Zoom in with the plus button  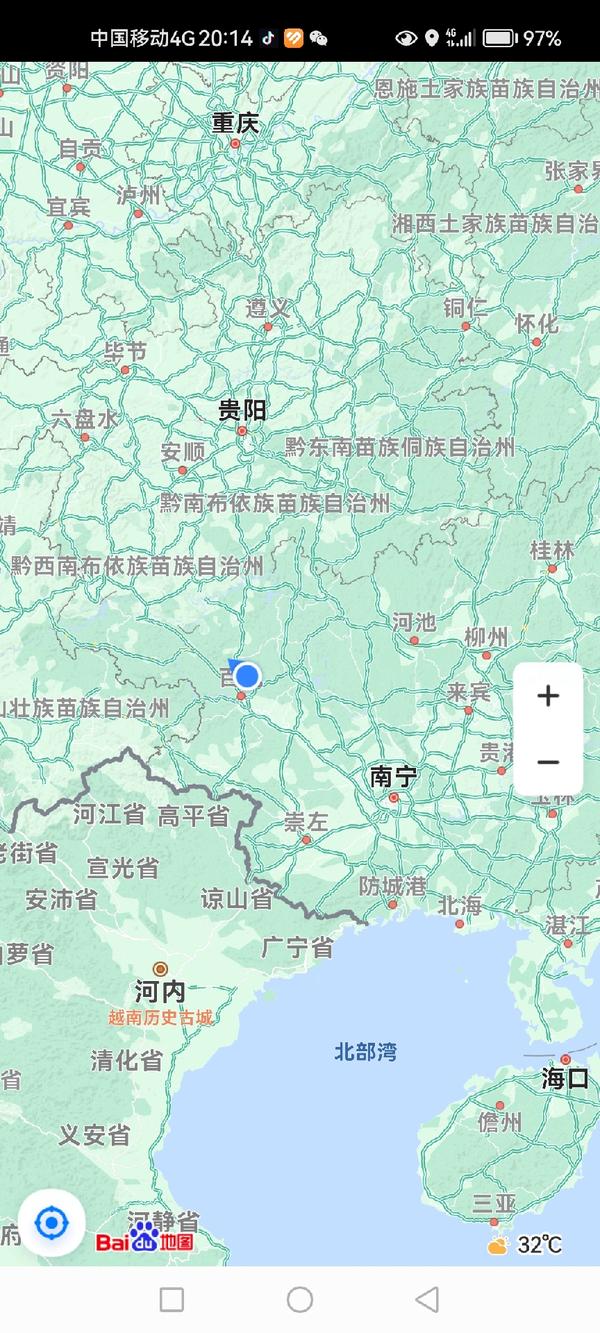tap(548, 696)
